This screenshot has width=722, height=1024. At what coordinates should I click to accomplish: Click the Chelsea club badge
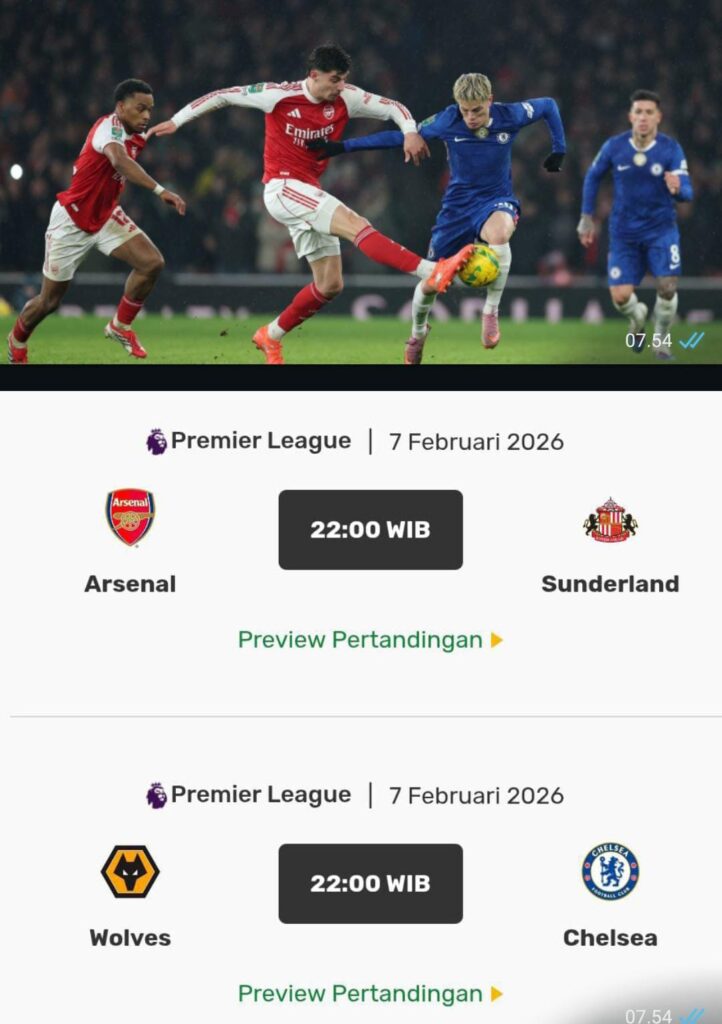611,873
